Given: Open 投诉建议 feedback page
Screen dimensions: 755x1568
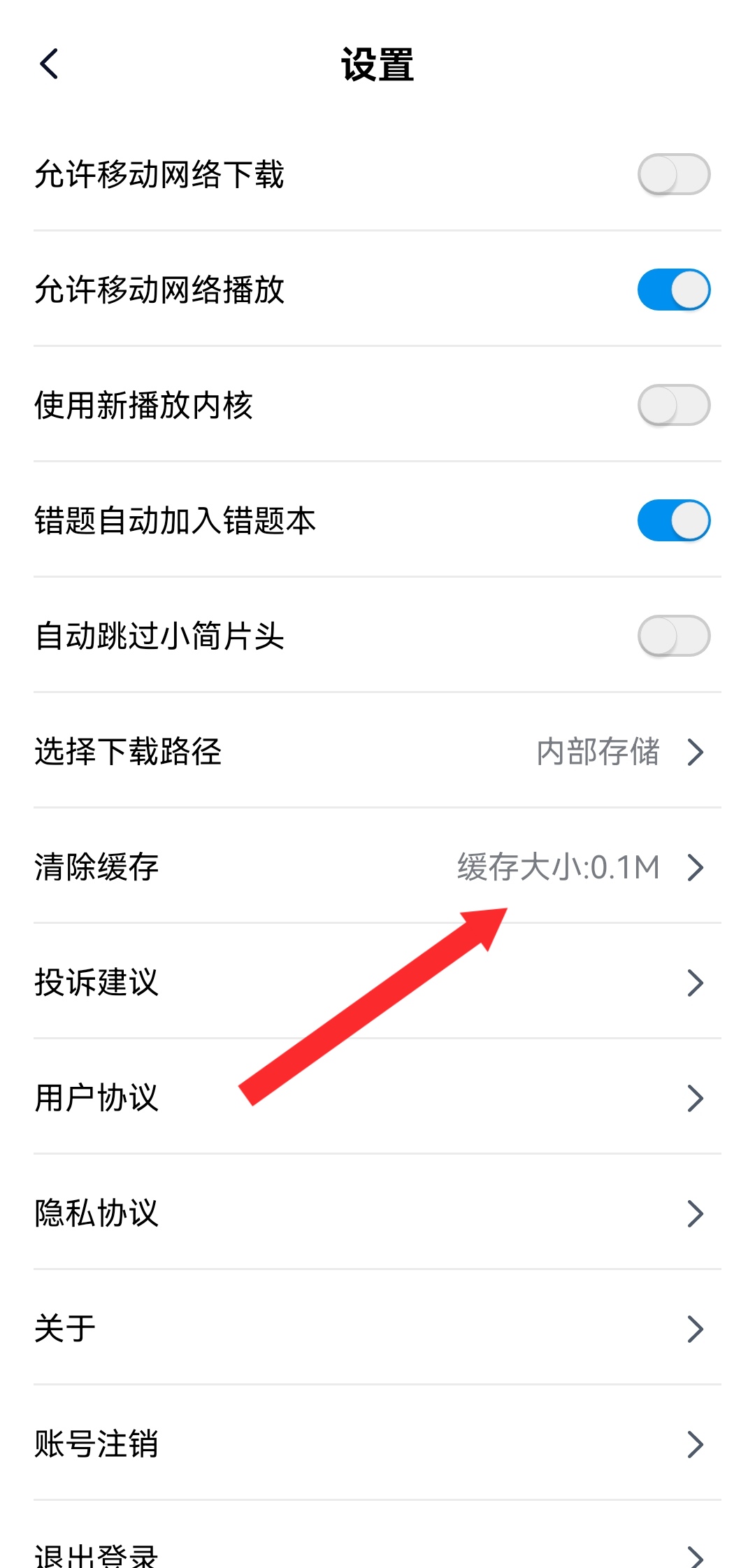Looking at the screenshot, I should 377,983.
